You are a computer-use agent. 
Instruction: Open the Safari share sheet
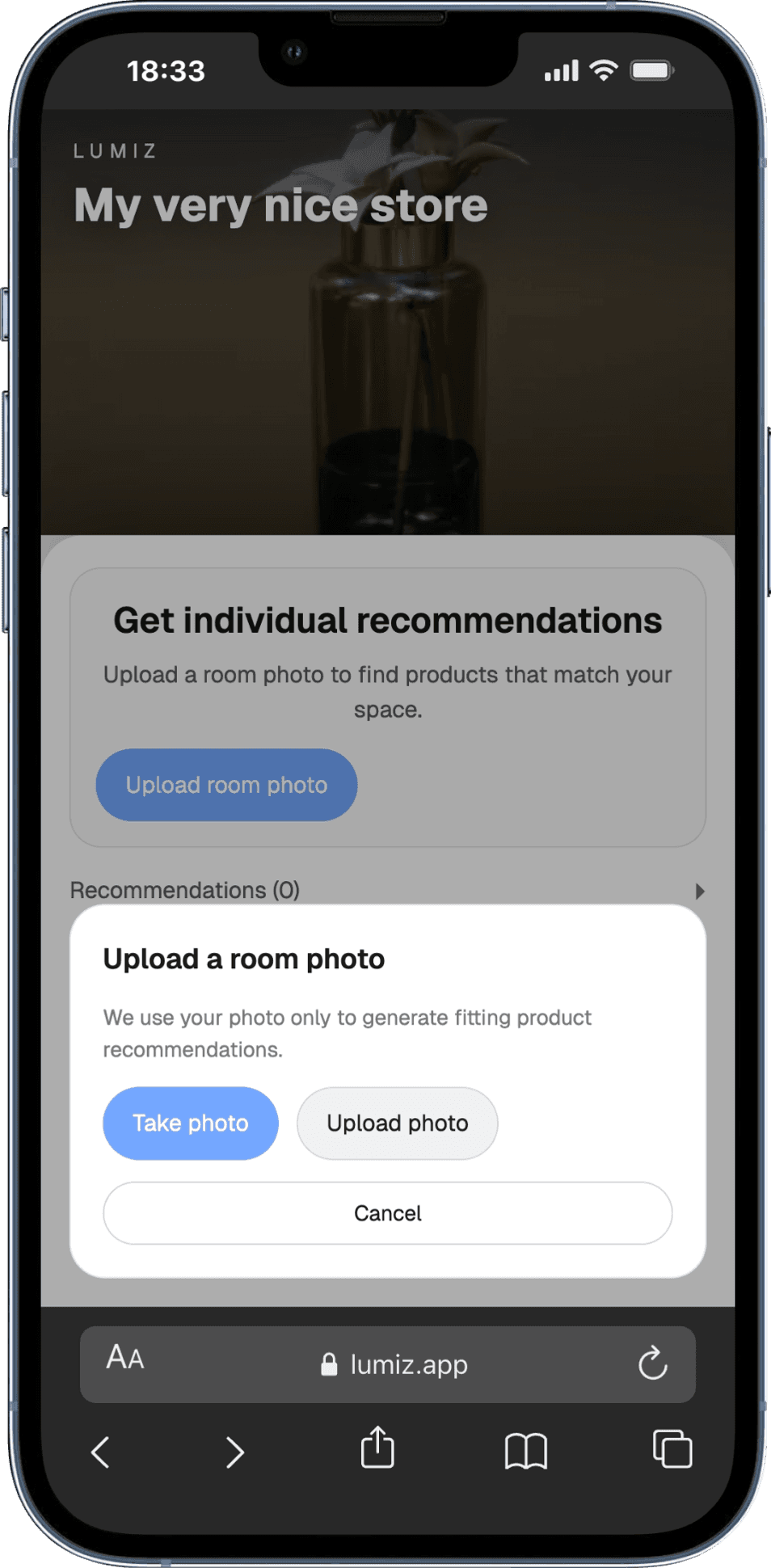[x=377, y=1448]
